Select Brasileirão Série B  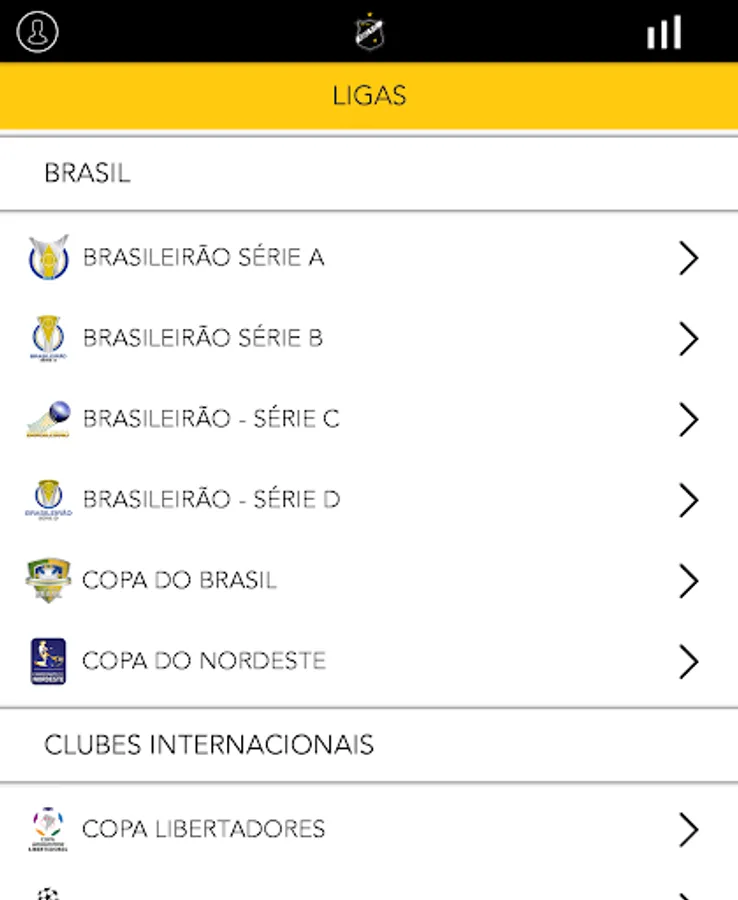(x=369, y=338)
